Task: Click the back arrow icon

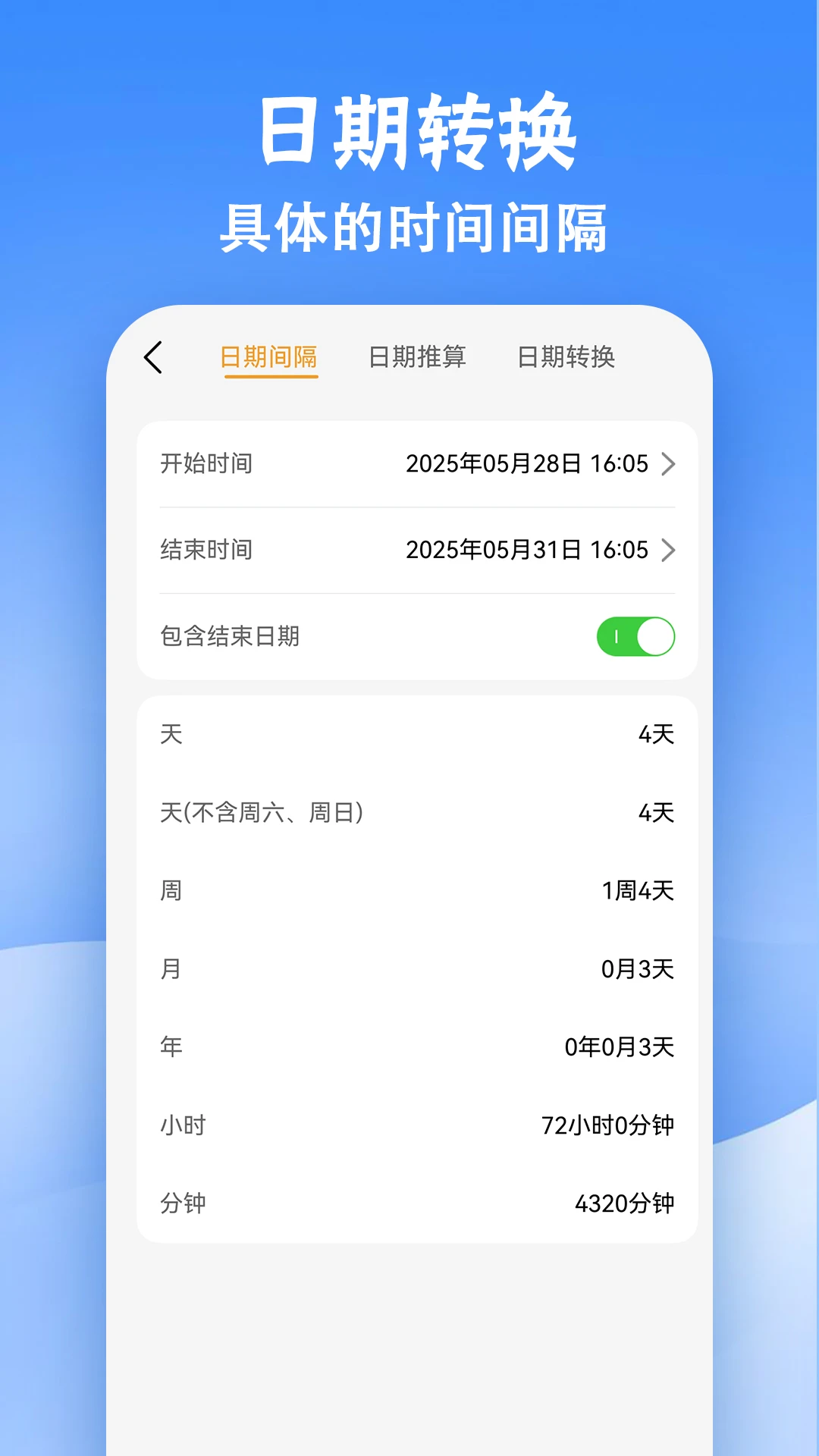Action: [154, 357]
